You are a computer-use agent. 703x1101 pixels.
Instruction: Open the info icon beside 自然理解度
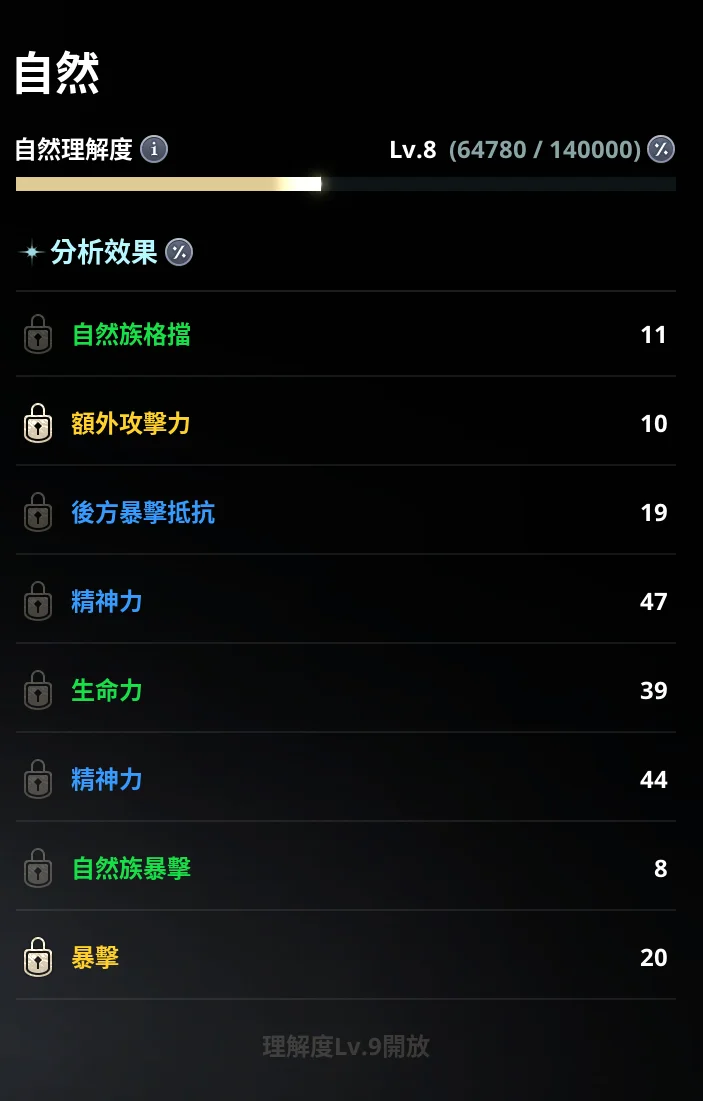click(x=154, y=149)
